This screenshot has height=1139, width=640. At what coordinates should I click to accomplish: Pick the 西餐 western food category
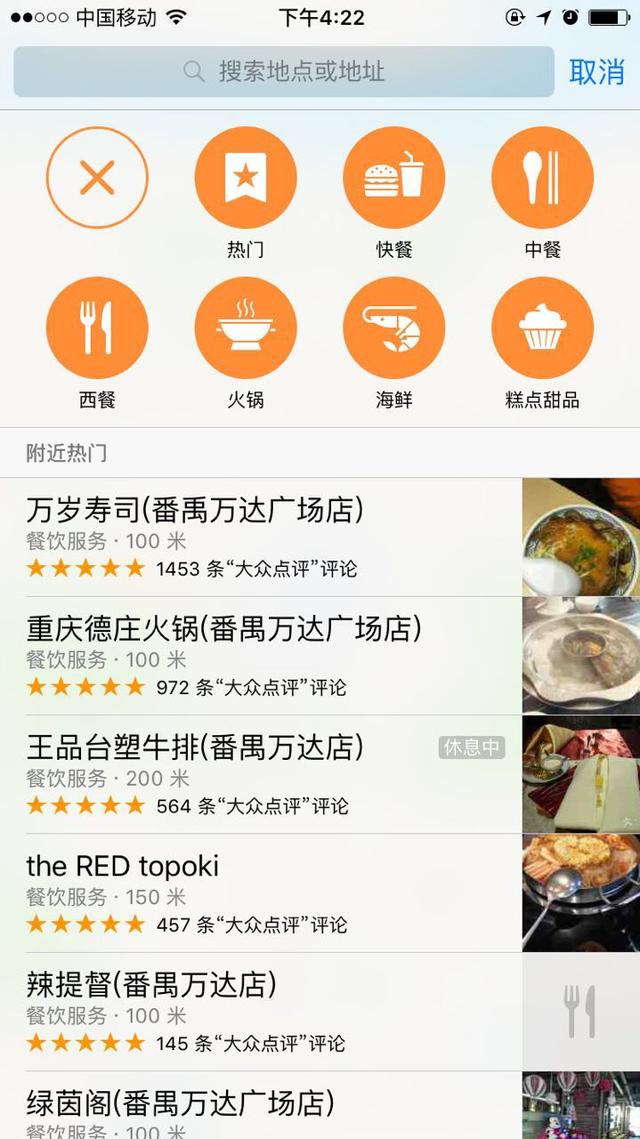[x=97, y=328]
